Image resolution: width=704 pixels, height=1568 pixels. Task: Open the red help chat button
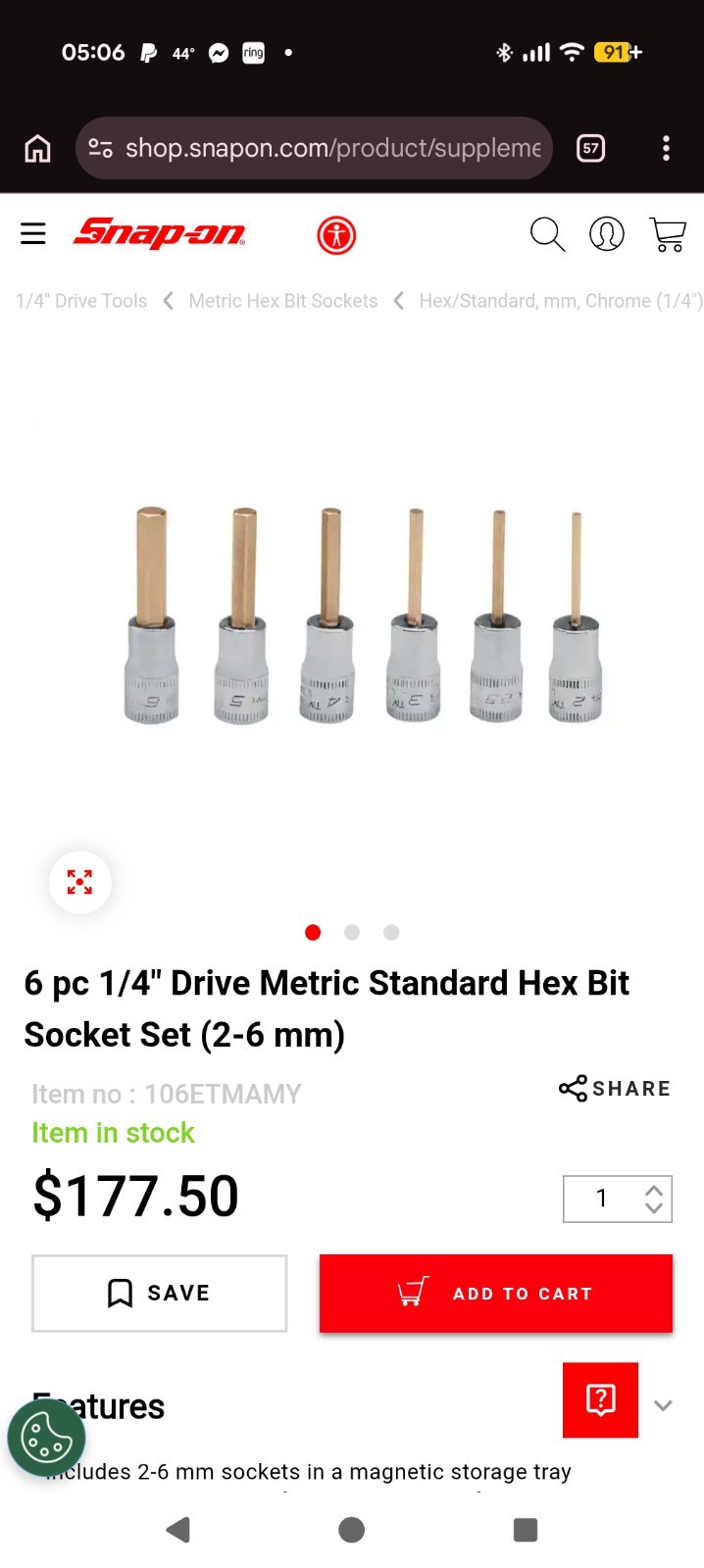[600, 1399]
